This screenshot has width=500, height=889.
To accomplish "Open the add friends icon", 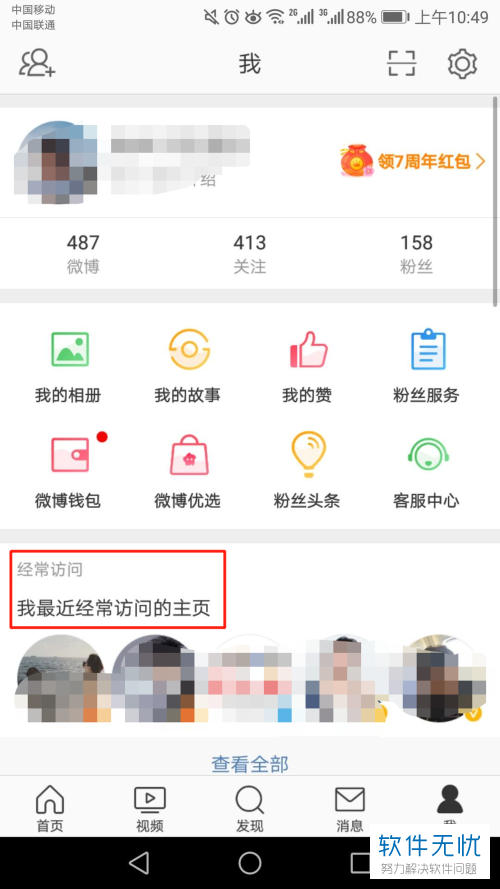I will (37, 63).
